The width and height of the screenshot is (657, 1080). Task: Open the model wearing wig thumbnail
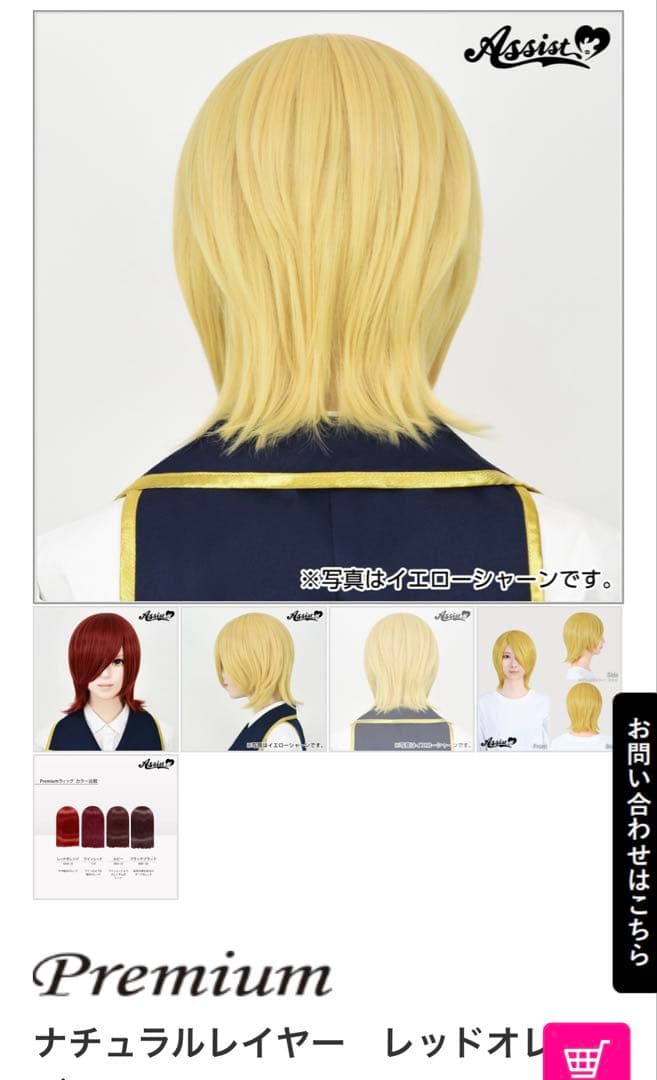point(549,679)
